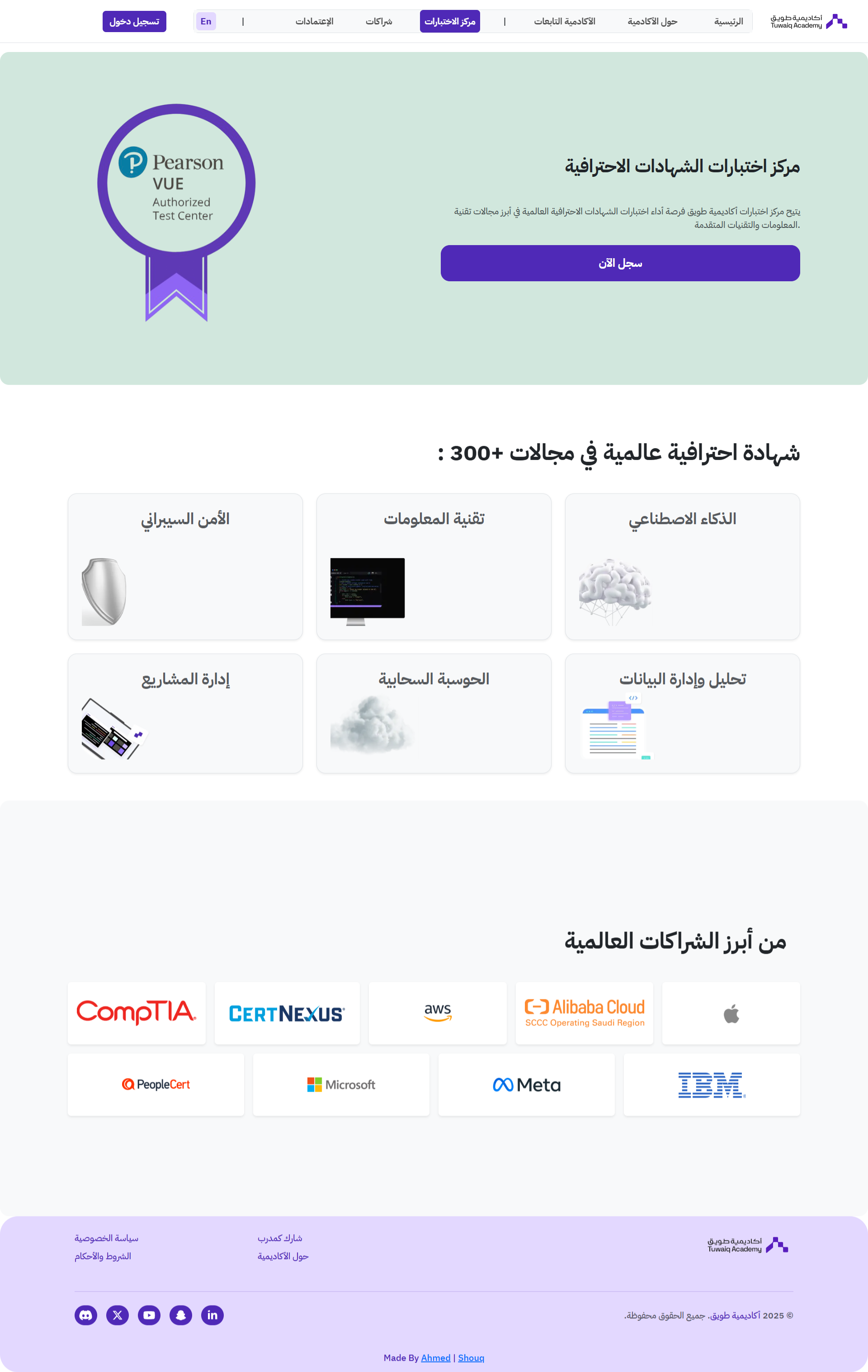This screenshot has height=1372, width=868.
Task: Open the الإعتمادات nav item
Action: [314, 22]
